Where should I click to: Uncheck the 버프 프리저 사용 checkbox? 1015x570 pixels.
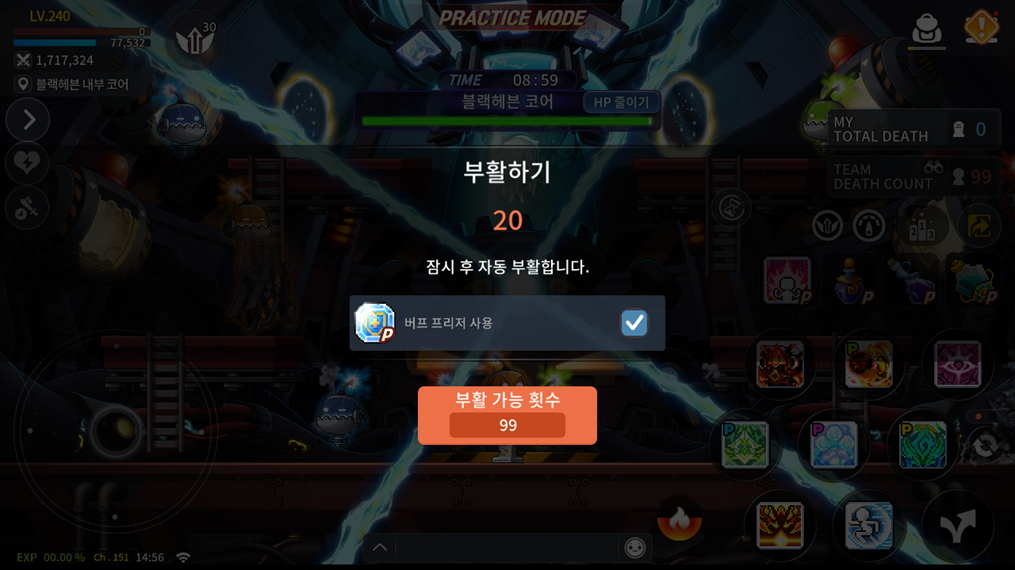coord(634,323)
